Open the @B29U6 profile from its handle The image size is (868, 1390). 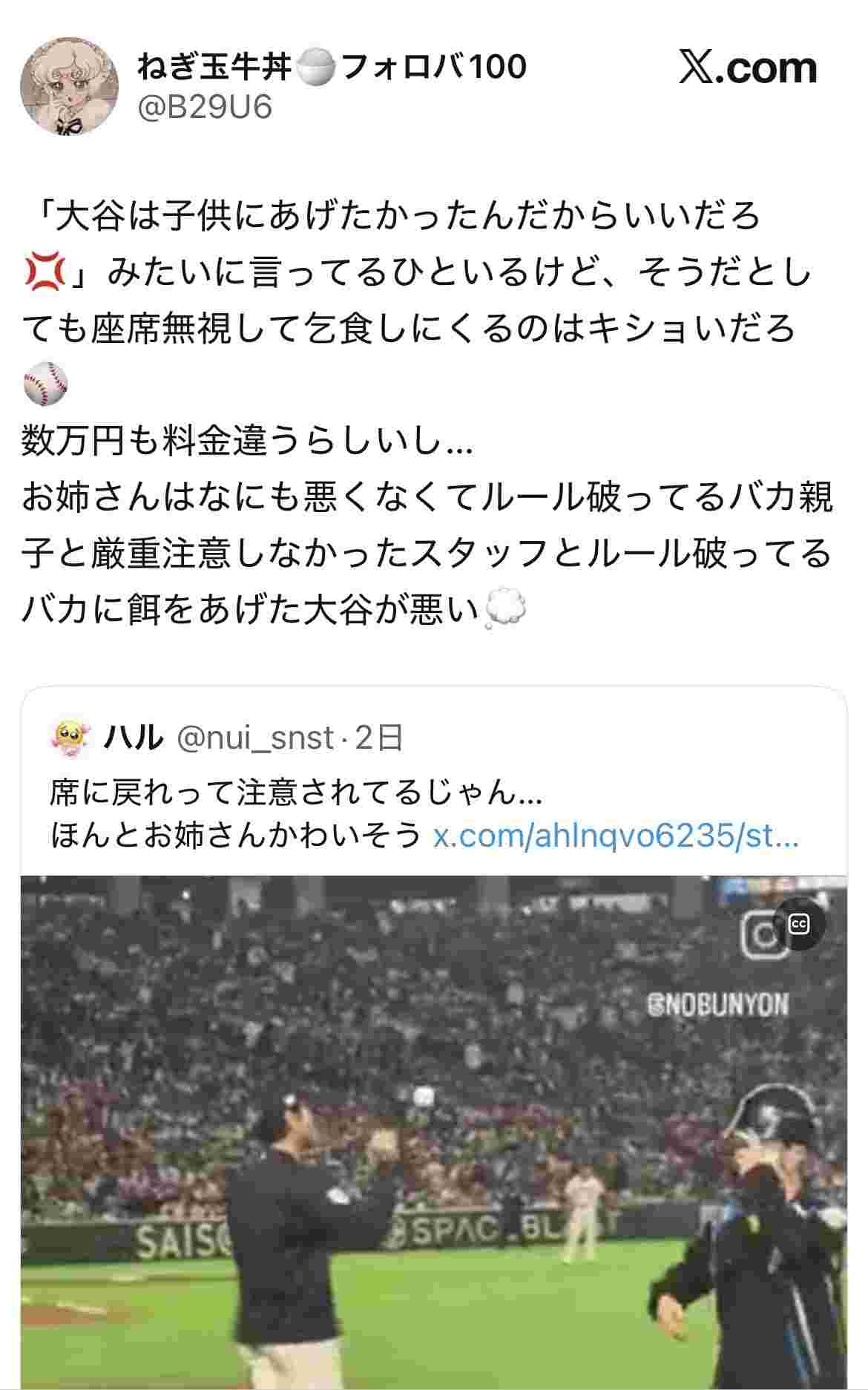[205, 108]
